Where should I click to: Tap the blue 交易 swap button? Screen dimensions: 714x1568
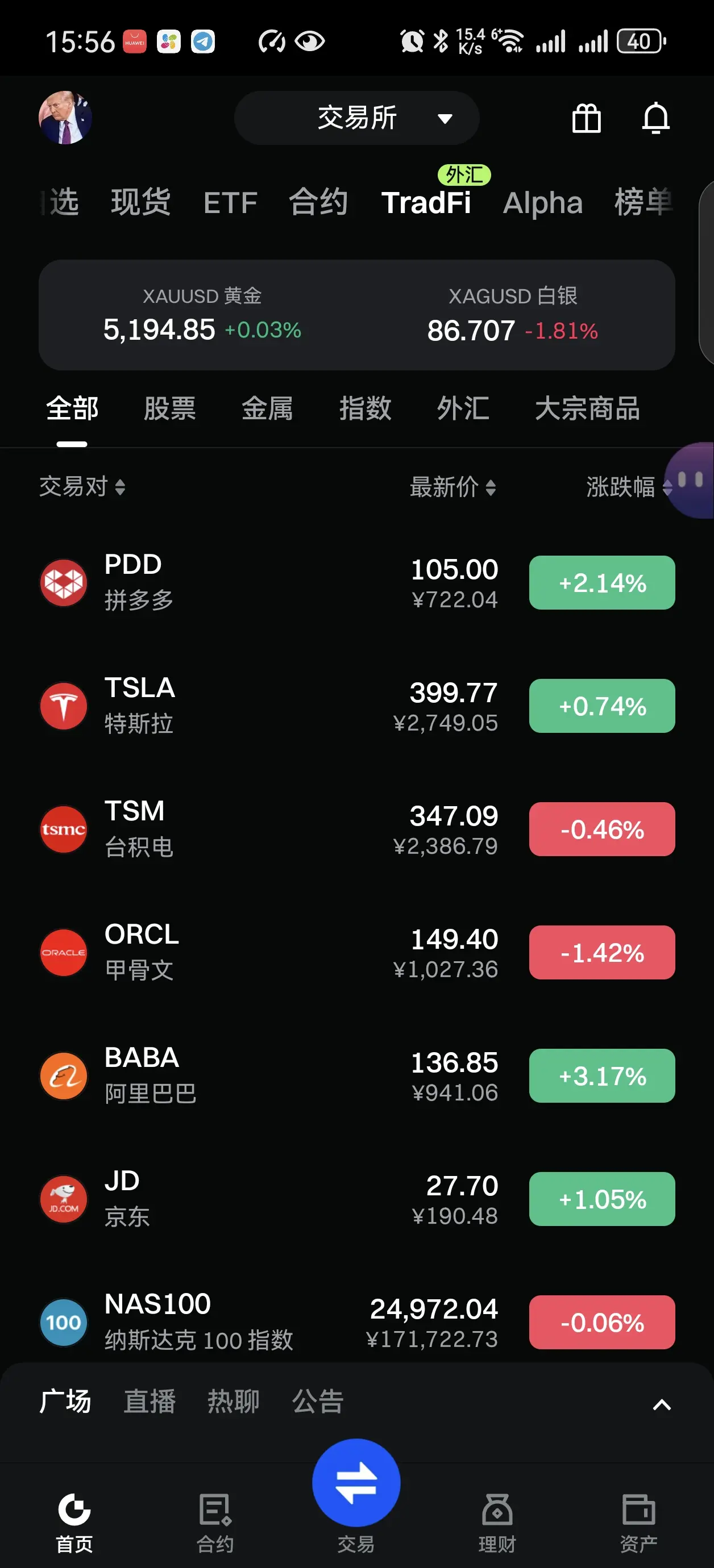click(356, 1482)
